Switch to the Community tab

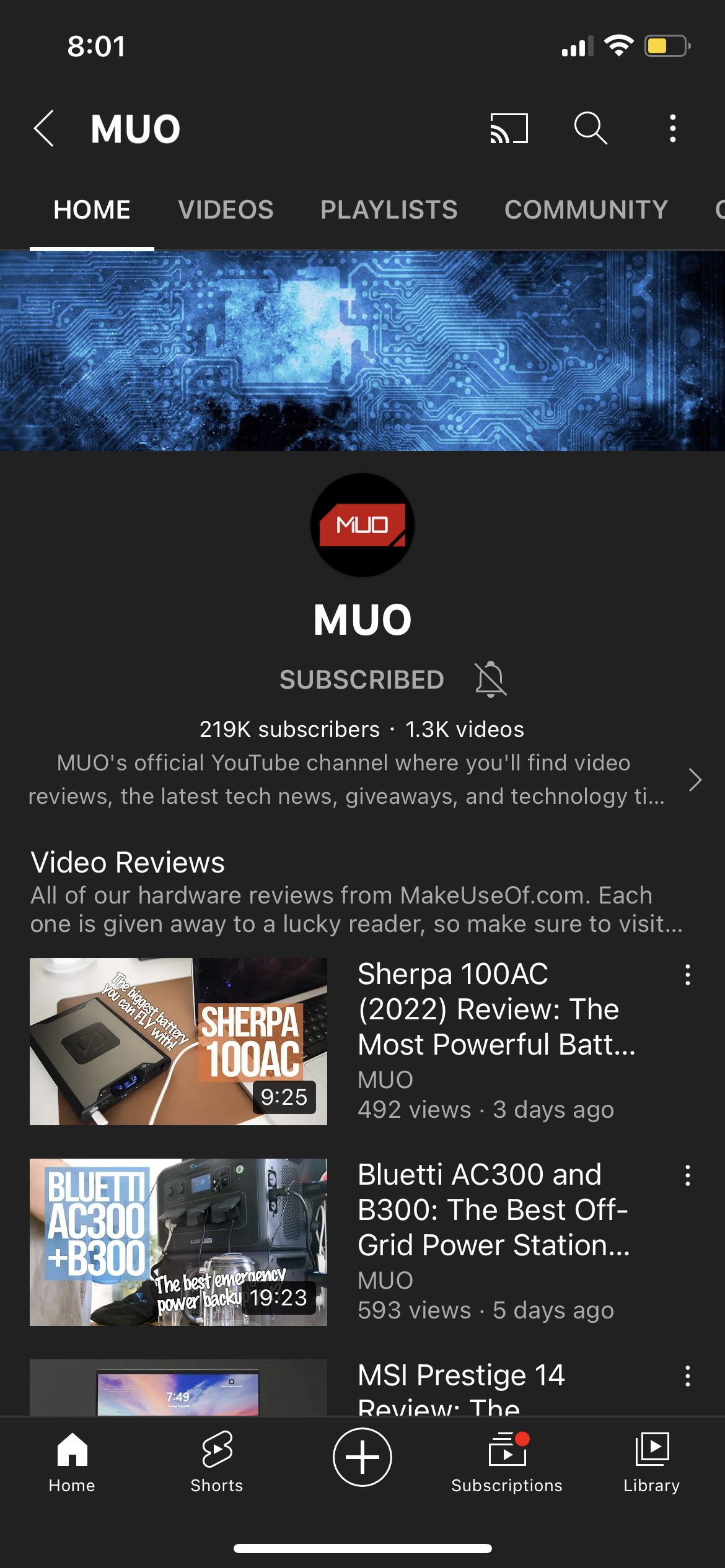click(x=586, y=210)
